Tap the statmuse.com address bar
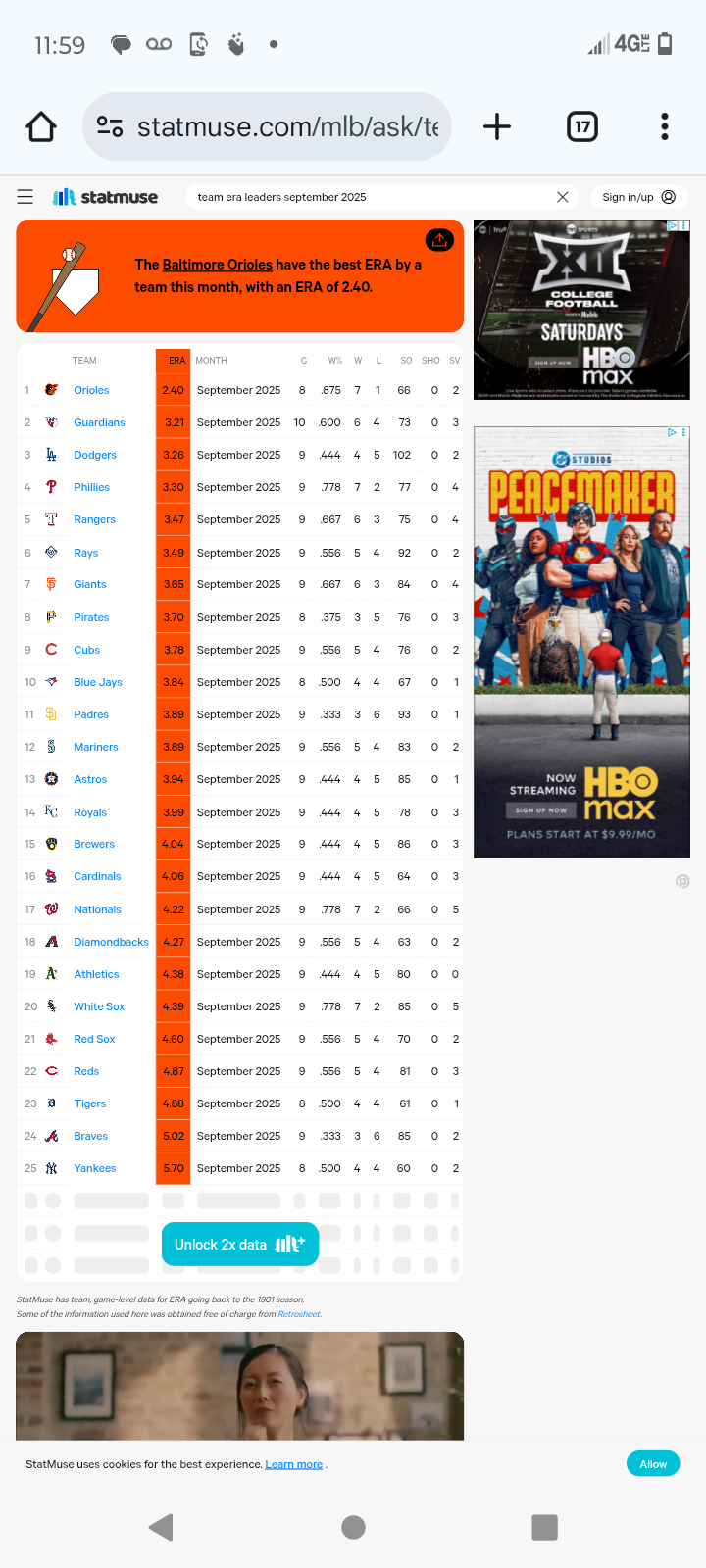 [x=267, y=126]
